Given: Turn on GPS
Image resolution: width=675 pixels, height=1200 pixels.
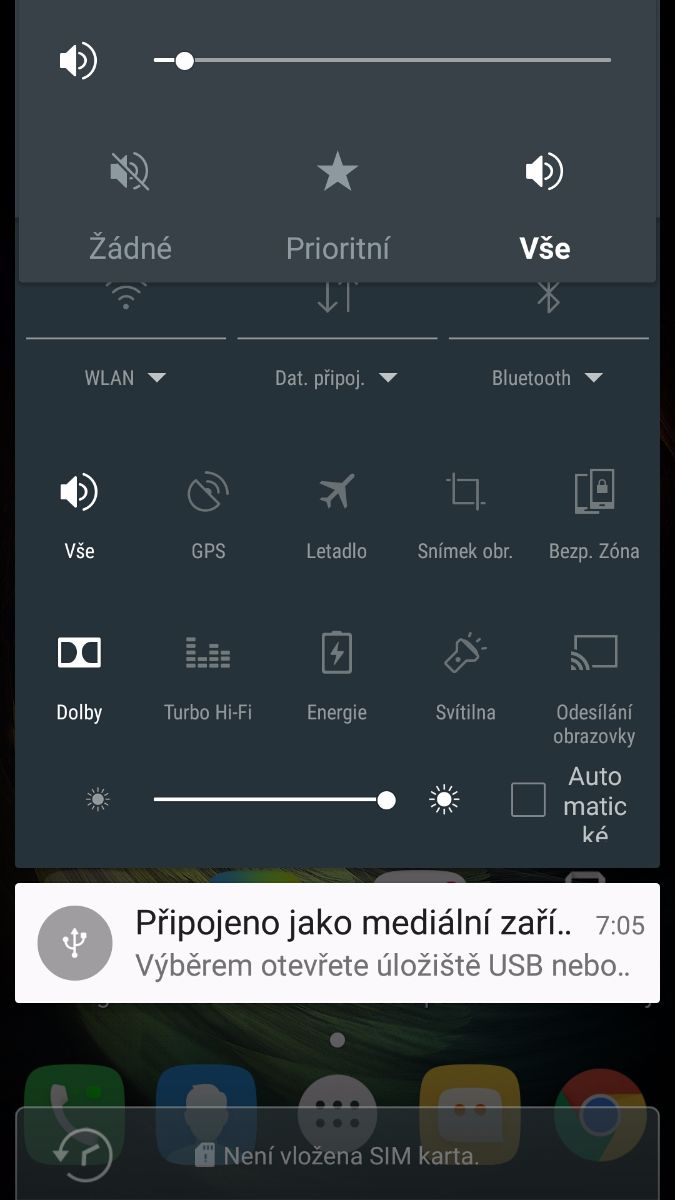Looking at the screenshot, I should click(208, 512).
